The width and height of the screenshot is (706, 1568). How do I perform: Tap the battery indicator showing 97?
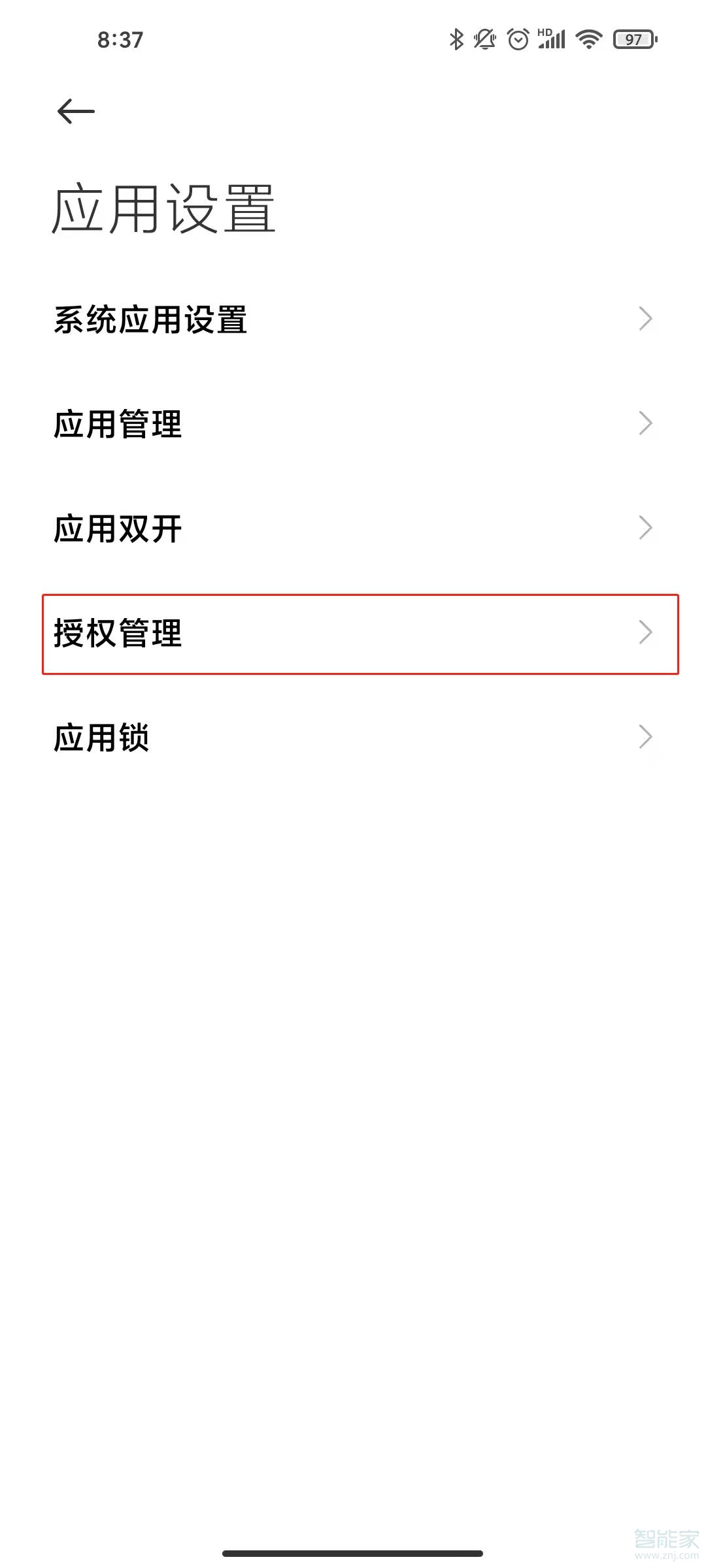[x=632, y=39]
